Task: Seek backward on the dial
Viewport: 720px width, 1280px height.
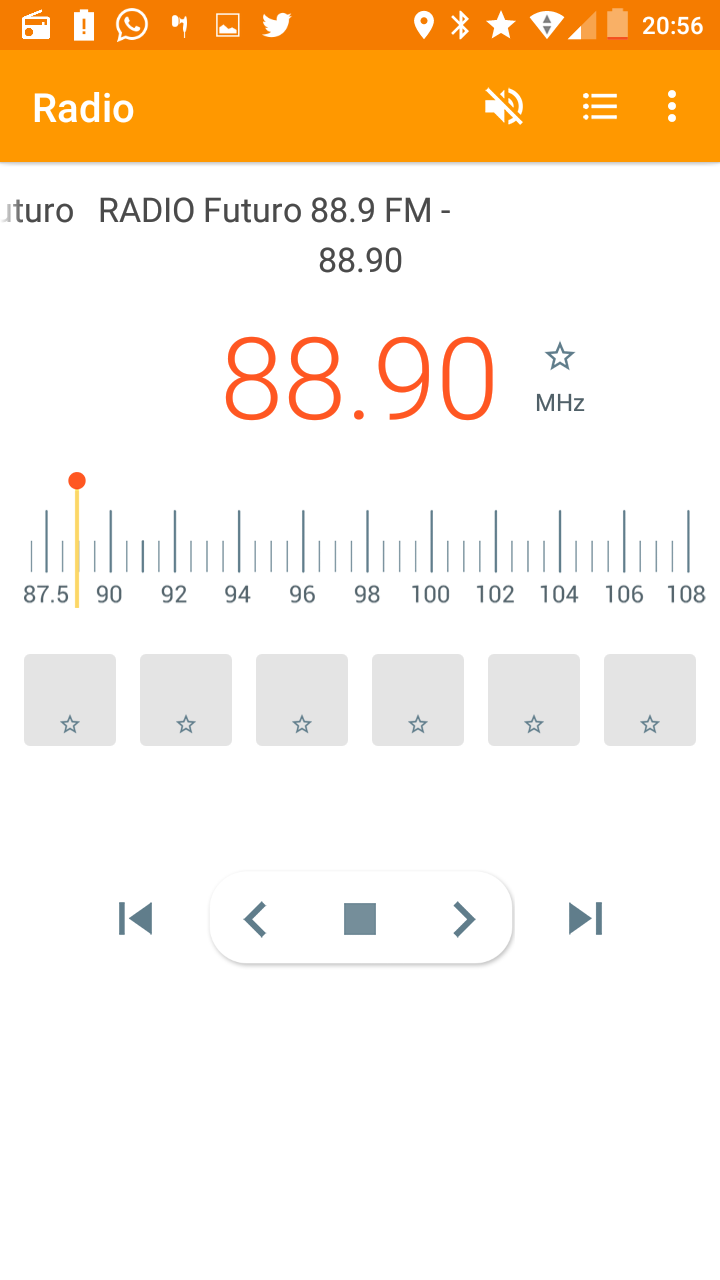Action: [x=256, y=917]
